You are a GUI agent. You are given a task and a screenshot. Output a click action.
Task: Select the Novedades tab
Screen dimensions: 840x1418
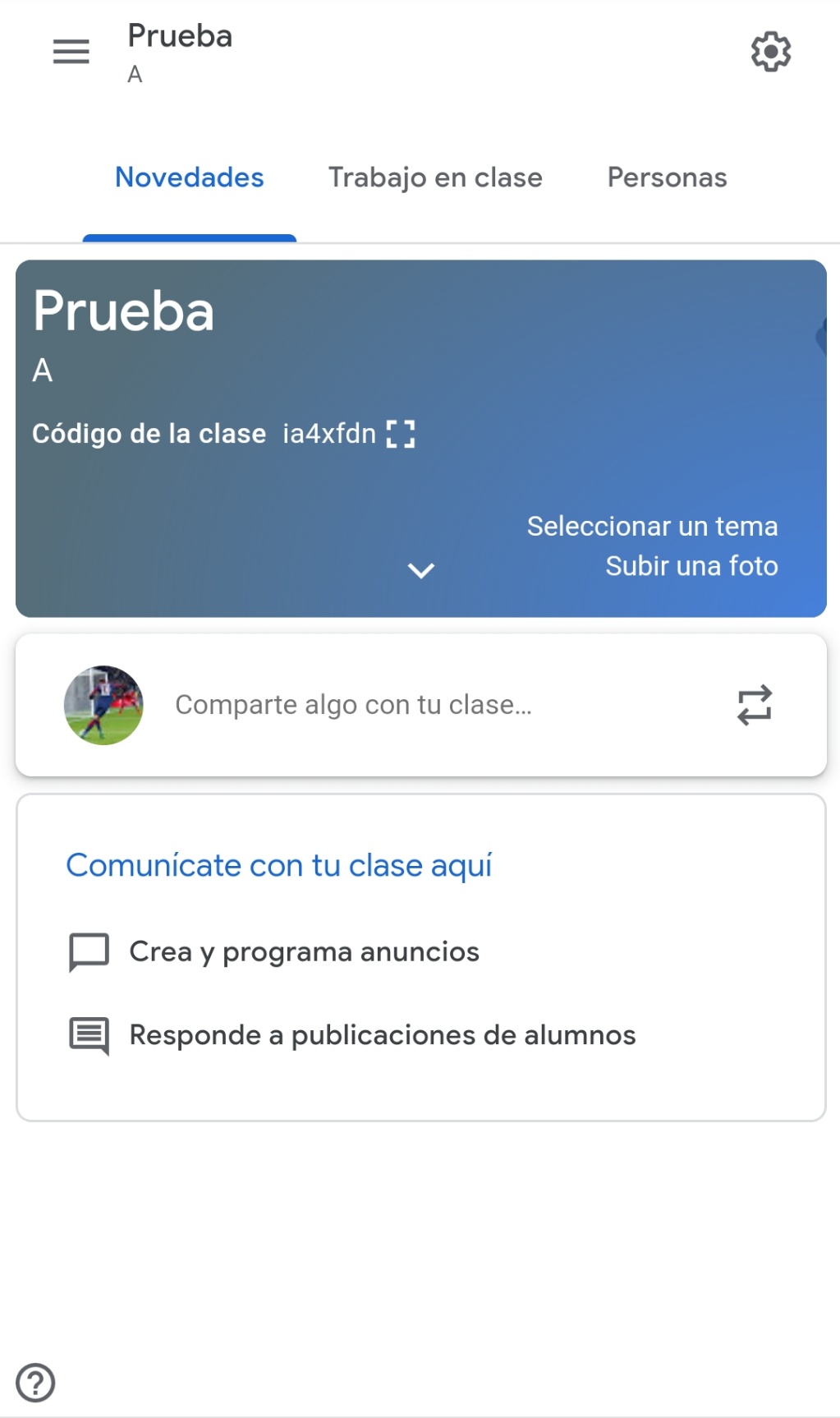click(x=189, y=177)
